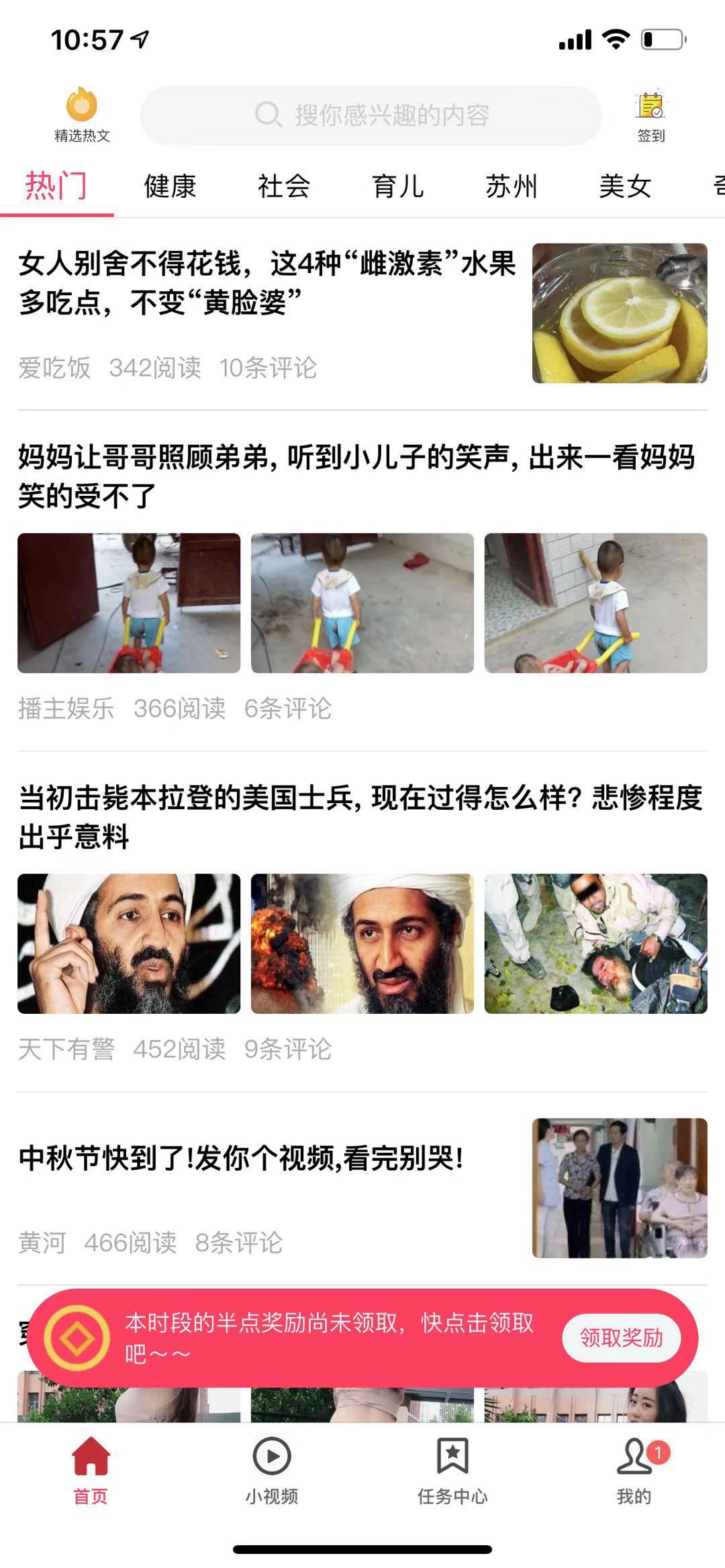Tap the search box 搜你感兴趣的内容
The width and height of the screenshot is (725, 1568).
point(371,115)
